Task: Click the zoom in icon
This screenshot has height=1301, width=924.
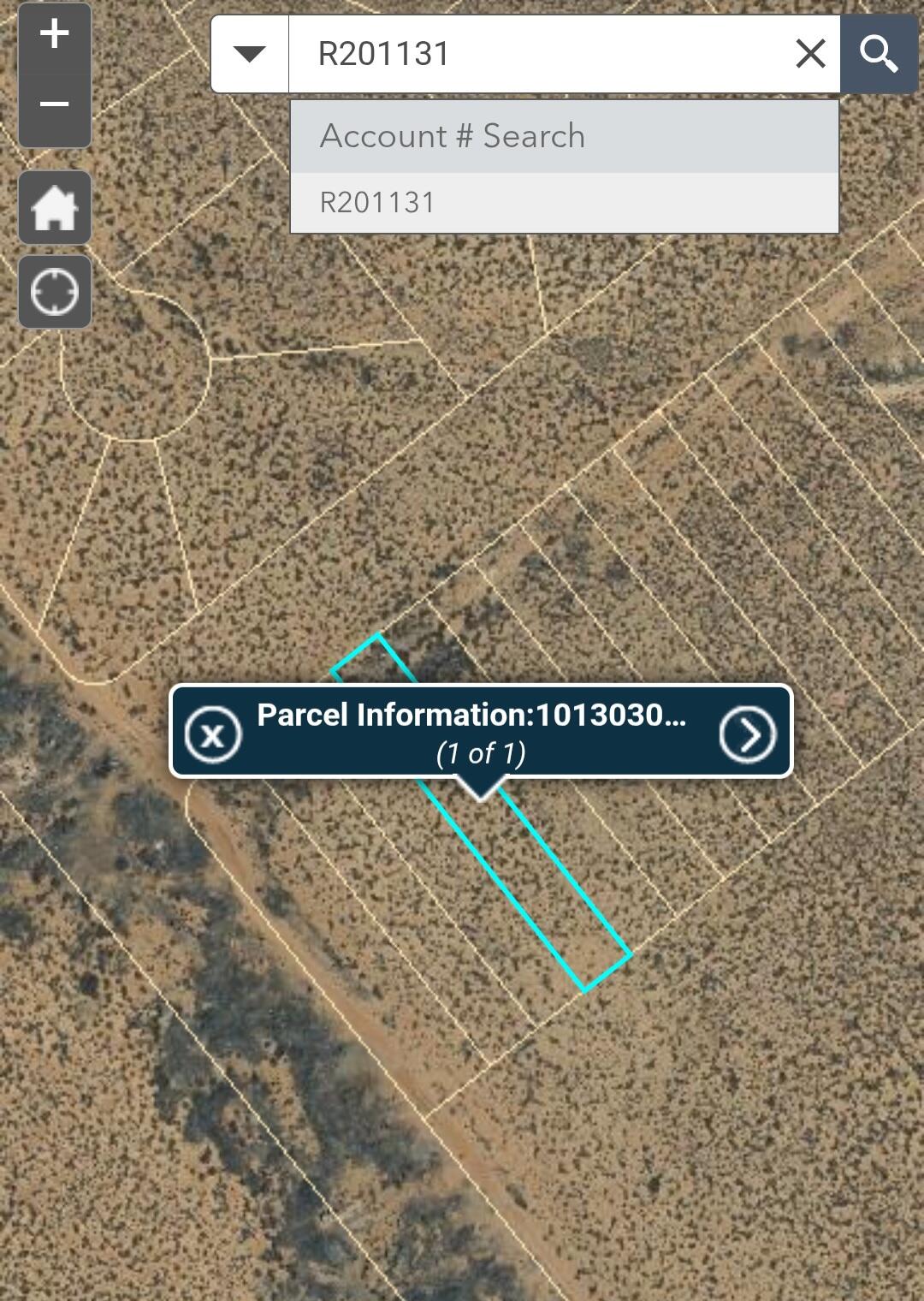Action: tap(55, 34)
